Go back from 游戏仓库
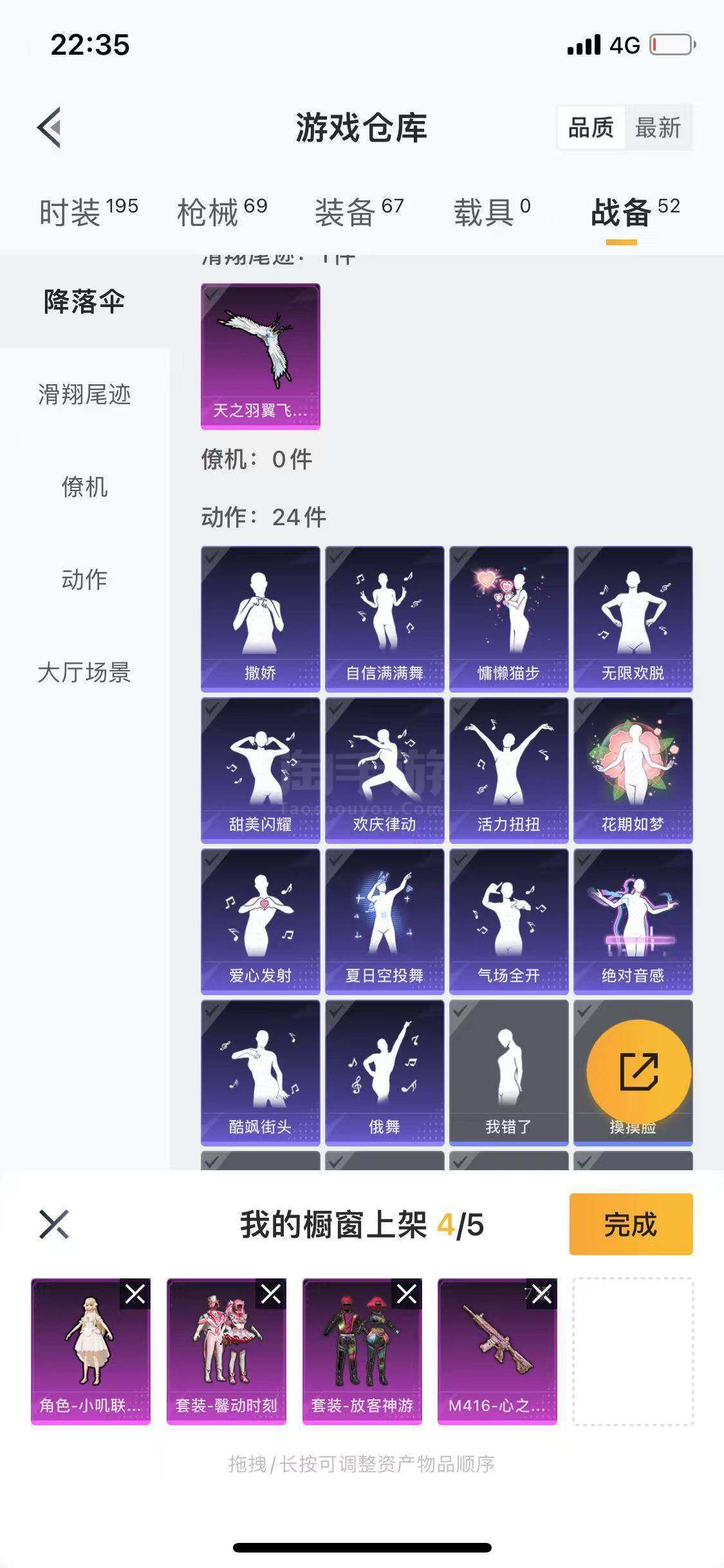Viewport: 724px width, 1568px height. click(x=50, y=127)
